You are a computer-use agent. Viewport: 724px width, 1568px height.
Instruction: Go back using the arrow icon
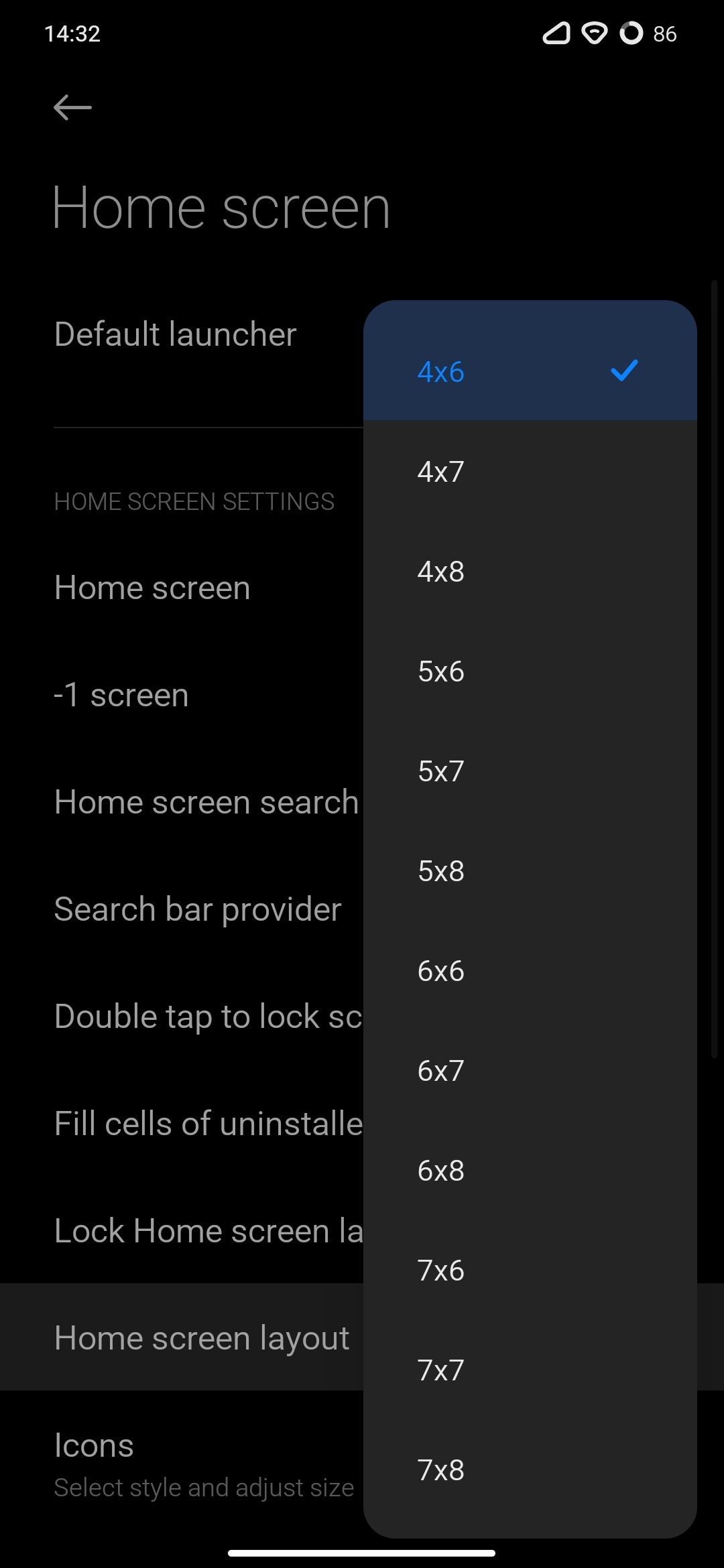click(72, 107)
